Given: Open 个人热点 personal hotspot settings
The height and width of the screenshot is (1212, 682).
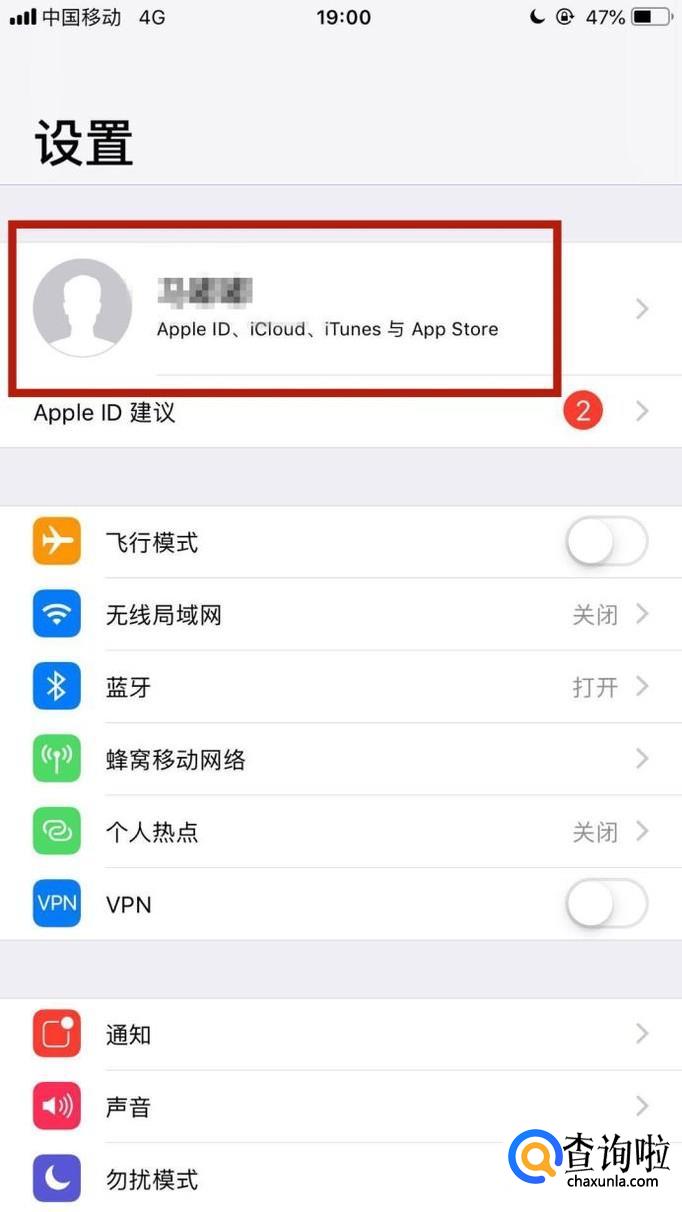Looking at the screenshot, I should [x=340, y=832].
